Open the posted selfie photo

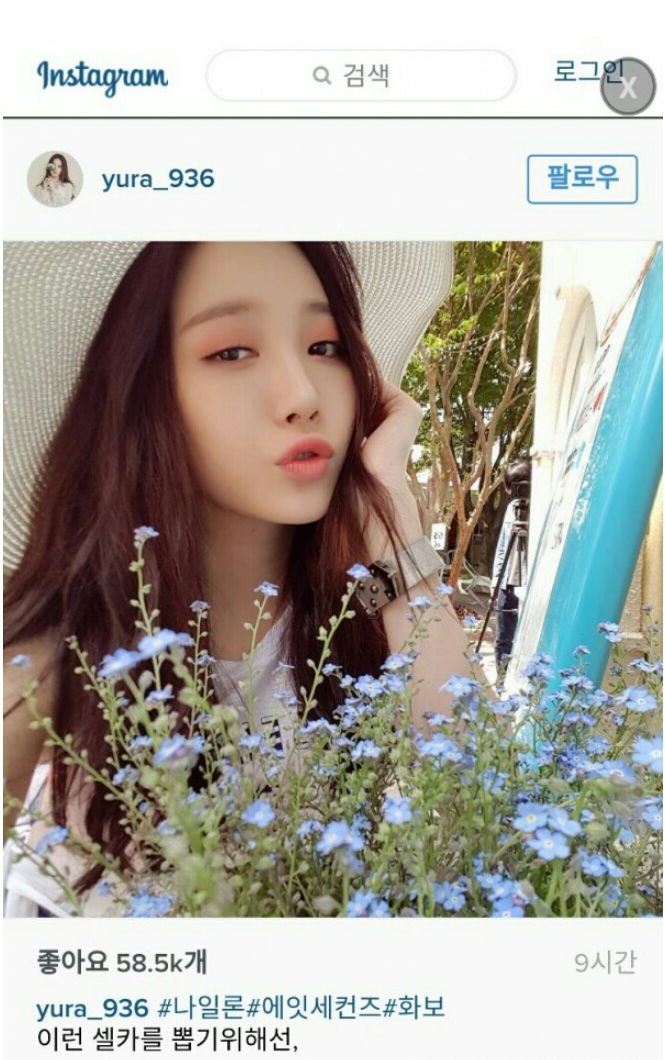(332, 578)
